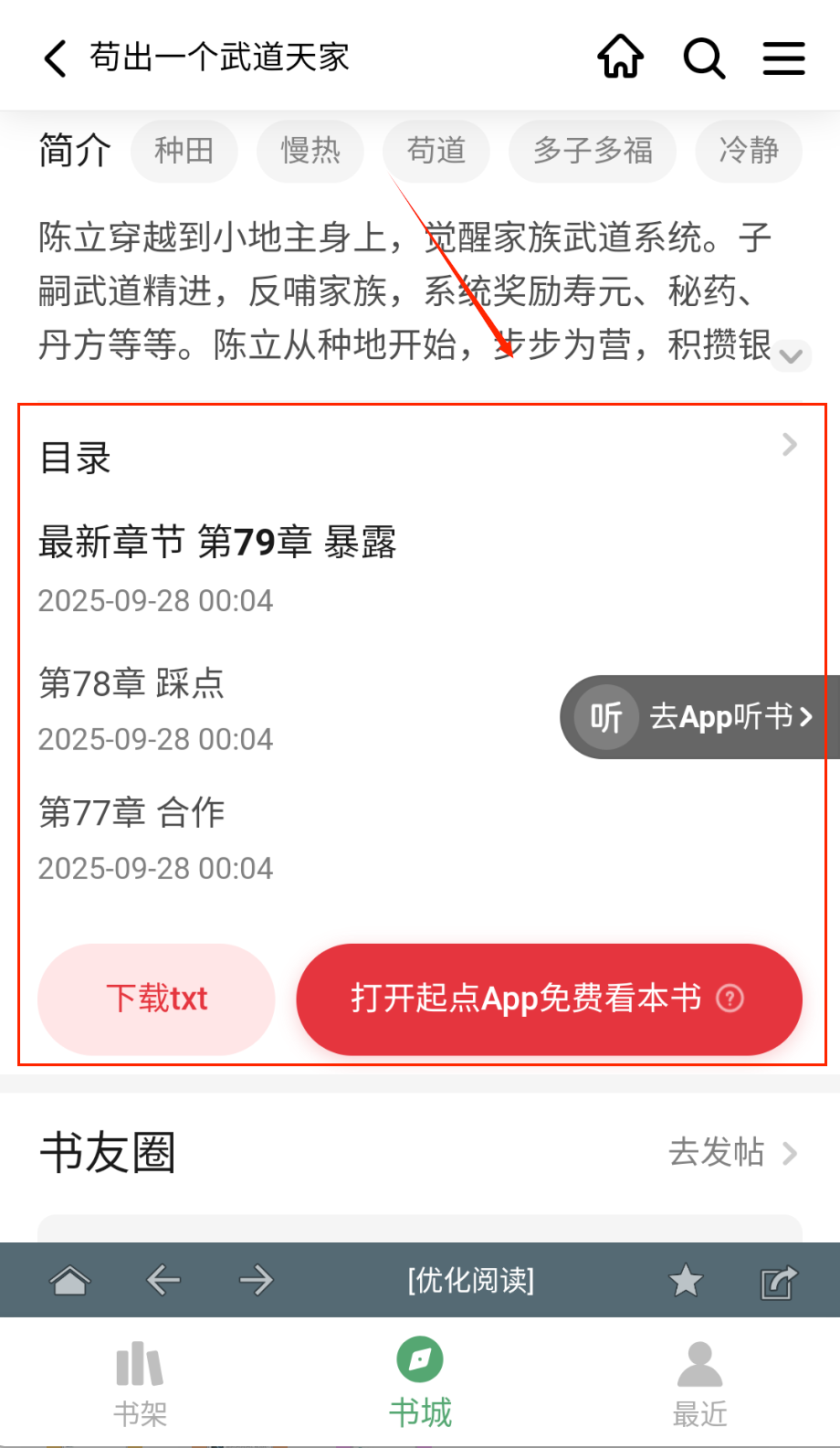Viewport: 840px width, 1448px height.
Task: Open chapter 第78章 踩点
Action: coord(132,683)
